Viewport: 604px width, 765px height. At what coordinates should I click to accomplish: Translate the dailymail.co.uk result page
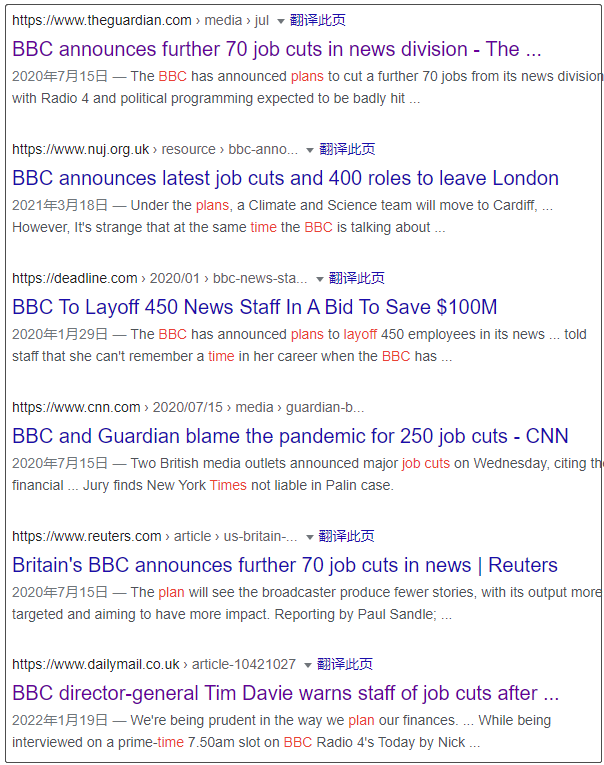click(x=345, y=664)
